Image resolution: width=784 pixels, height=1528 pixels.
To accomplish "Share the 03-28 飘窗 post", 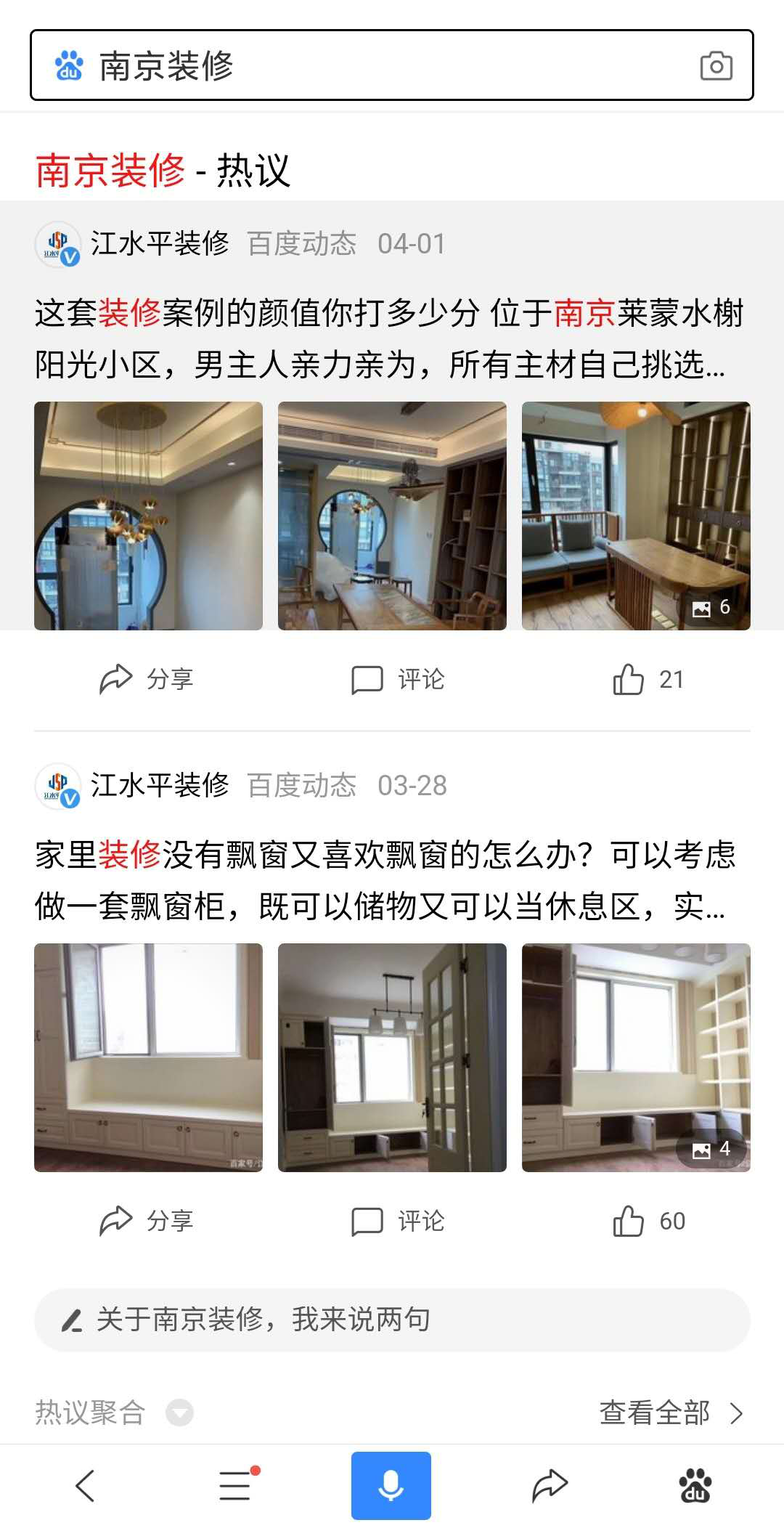I will click(147, 1221).
